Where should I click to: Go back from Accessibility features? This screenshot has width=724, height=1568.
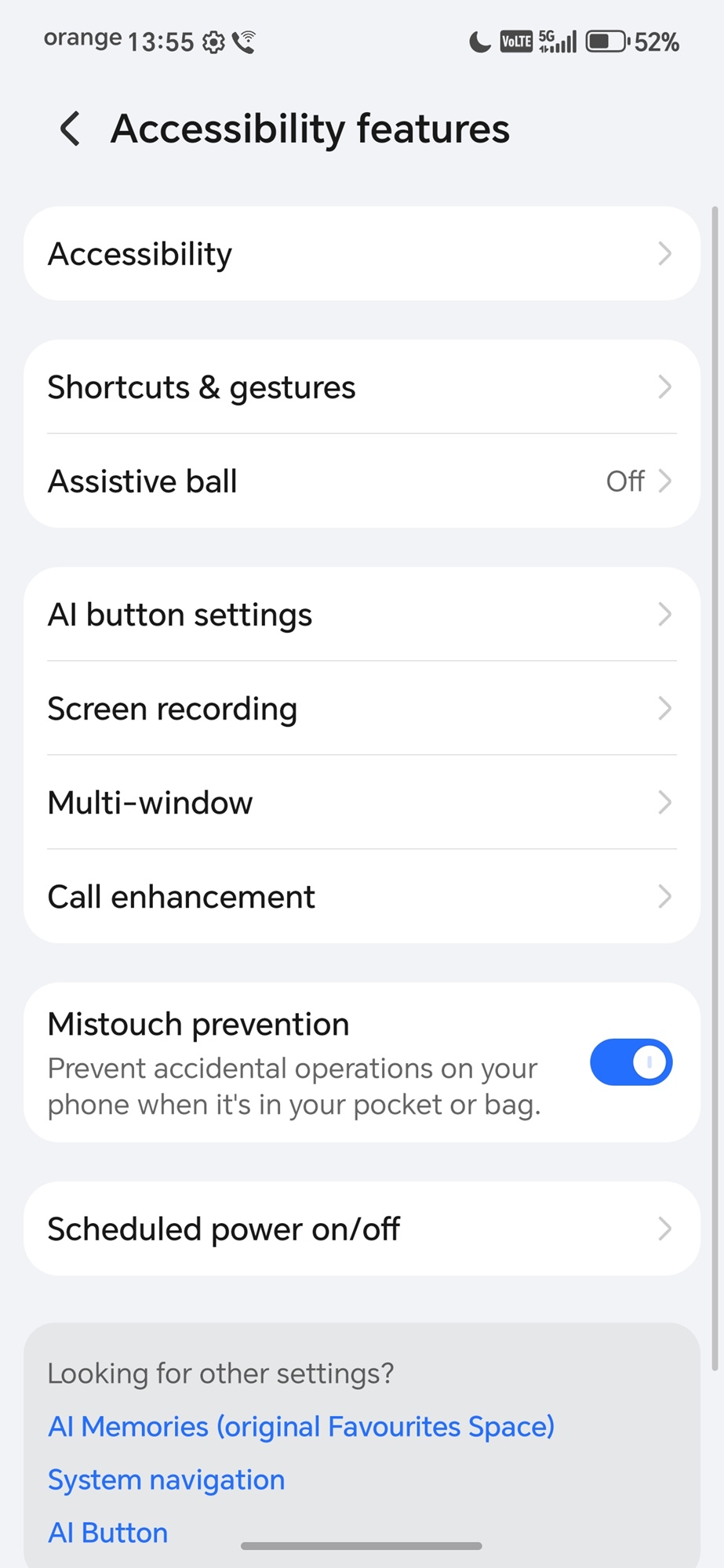[x=70, y=129]
